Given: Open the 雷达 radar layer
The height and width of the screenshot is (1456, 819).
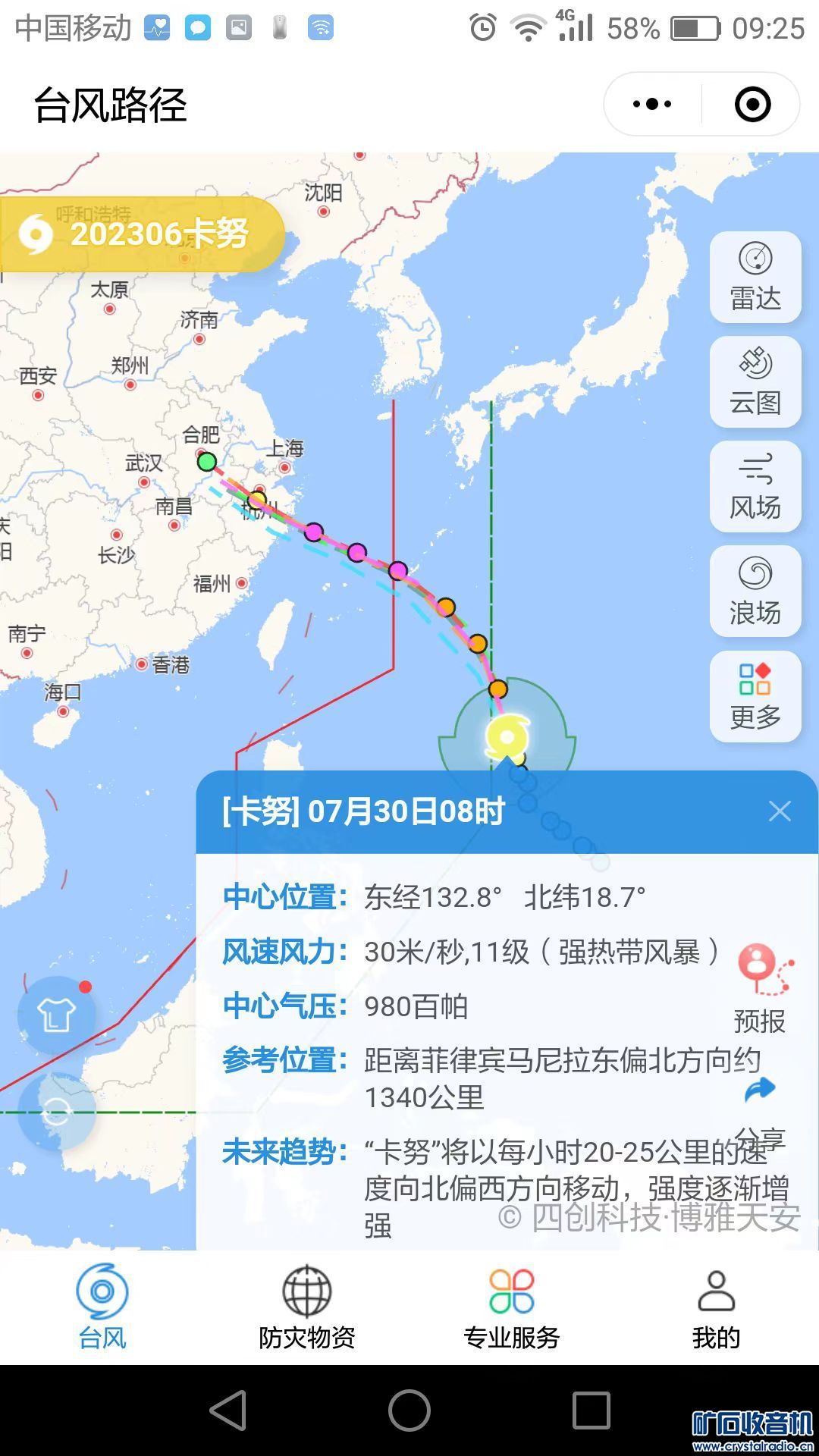Looking at the screenshot, I should pos(755,277).
